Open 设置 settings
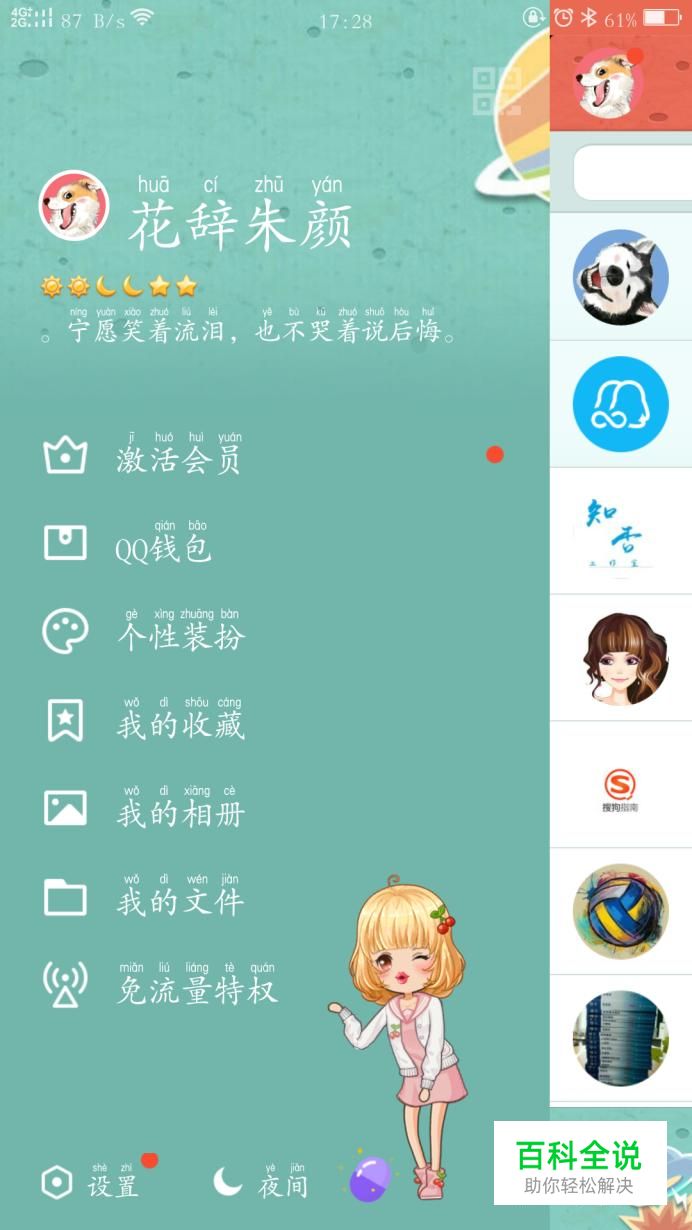Screen dimensions: 692x1230 point(92,1184)
